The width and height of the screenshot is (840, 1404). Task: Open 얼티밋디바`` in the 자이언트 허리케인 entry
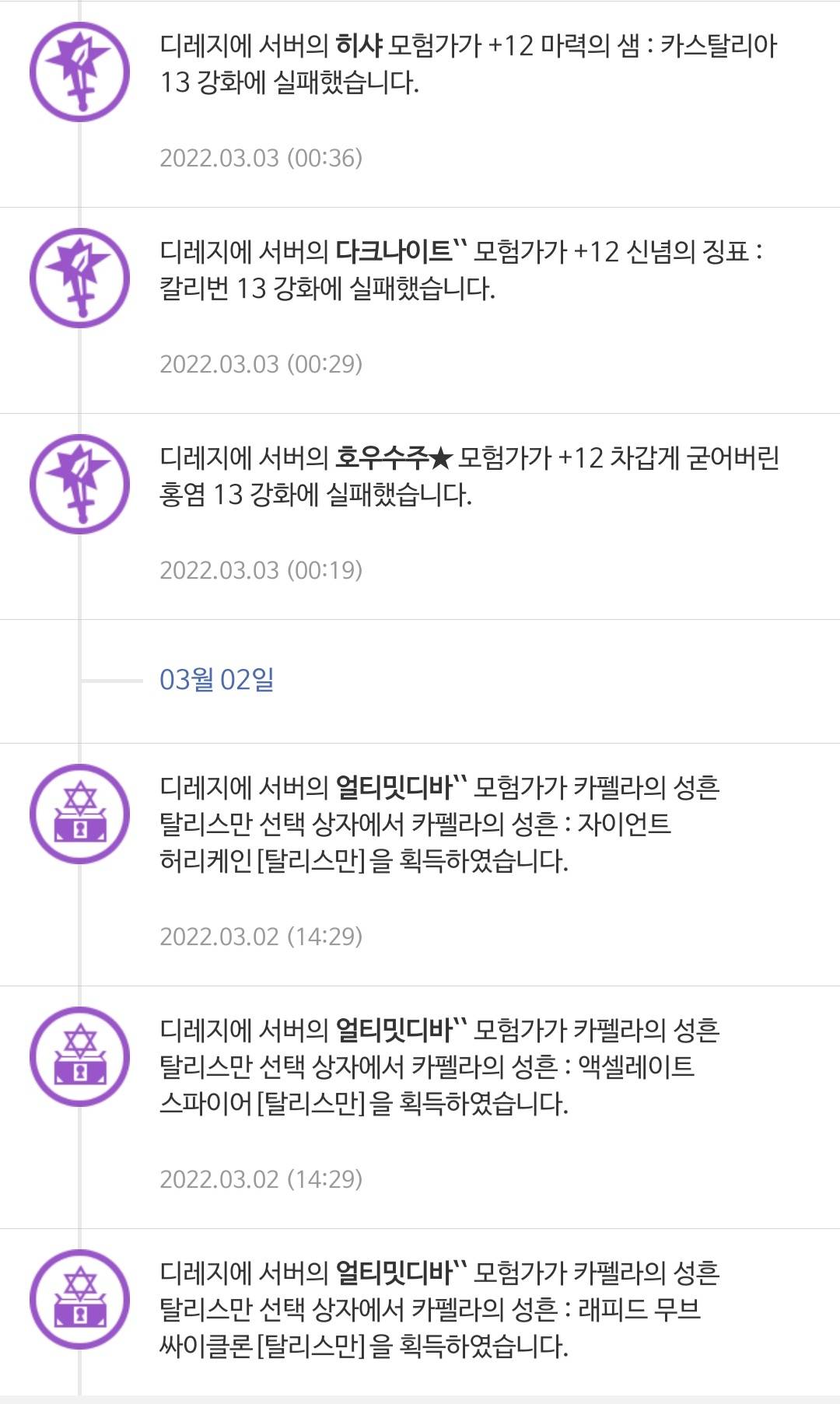click(x=401, y=788)
